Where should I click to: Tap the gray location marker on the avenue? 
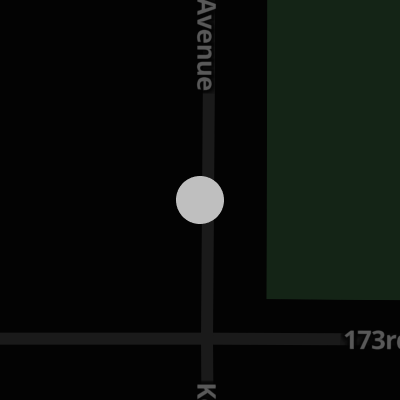click(x=200, y=200)
